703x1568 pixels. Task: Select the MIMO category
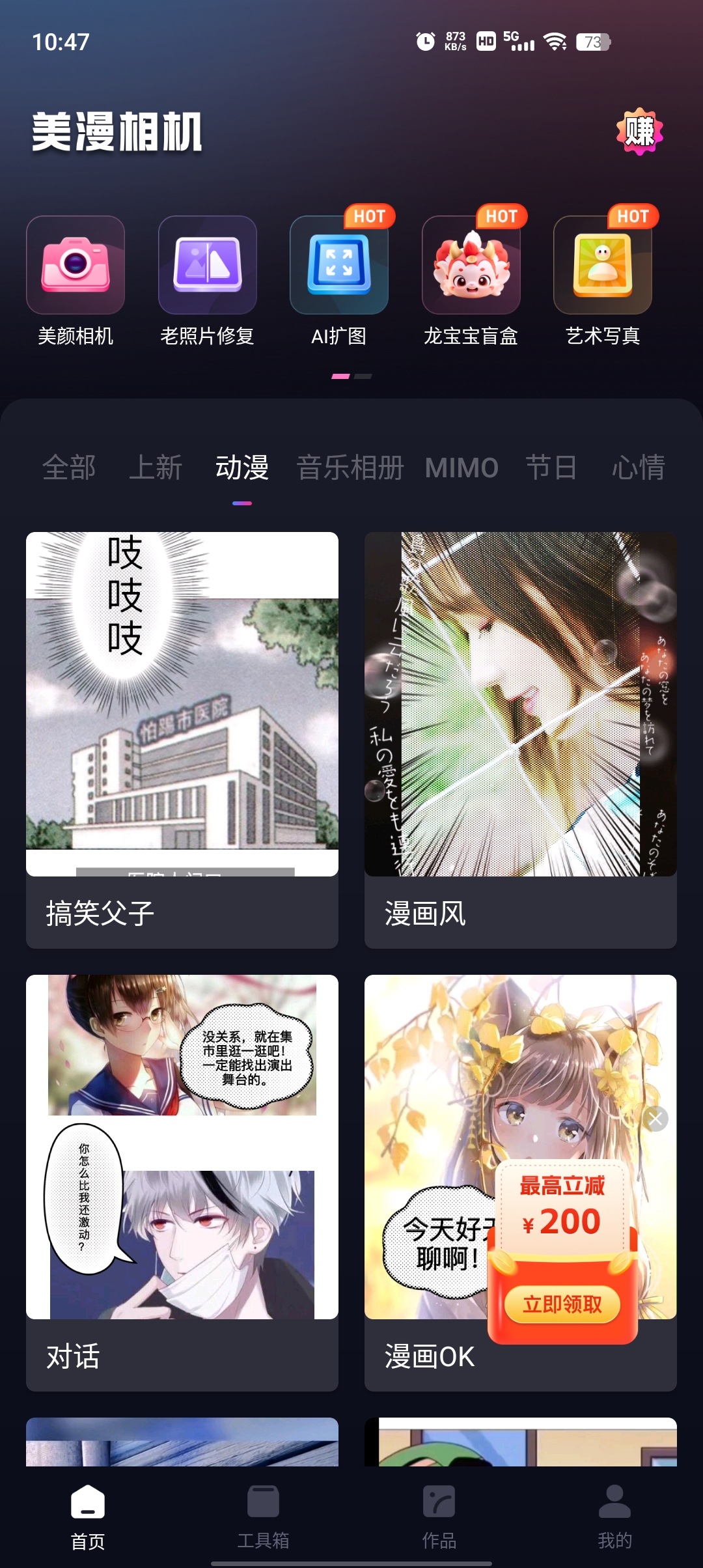pos(462,468)
